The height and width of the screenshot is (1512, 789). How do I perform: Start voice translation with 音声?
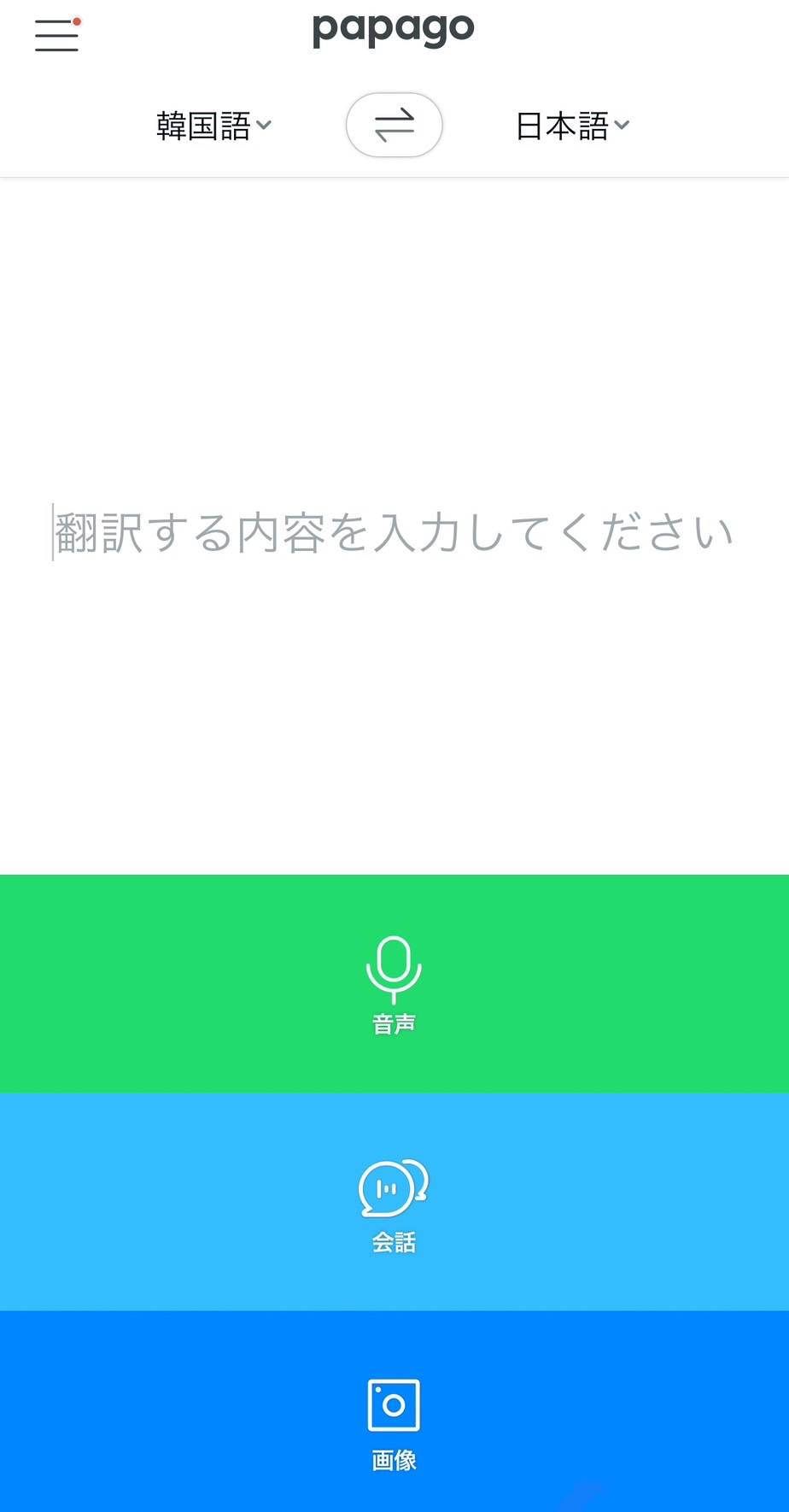tap(394, 983)
